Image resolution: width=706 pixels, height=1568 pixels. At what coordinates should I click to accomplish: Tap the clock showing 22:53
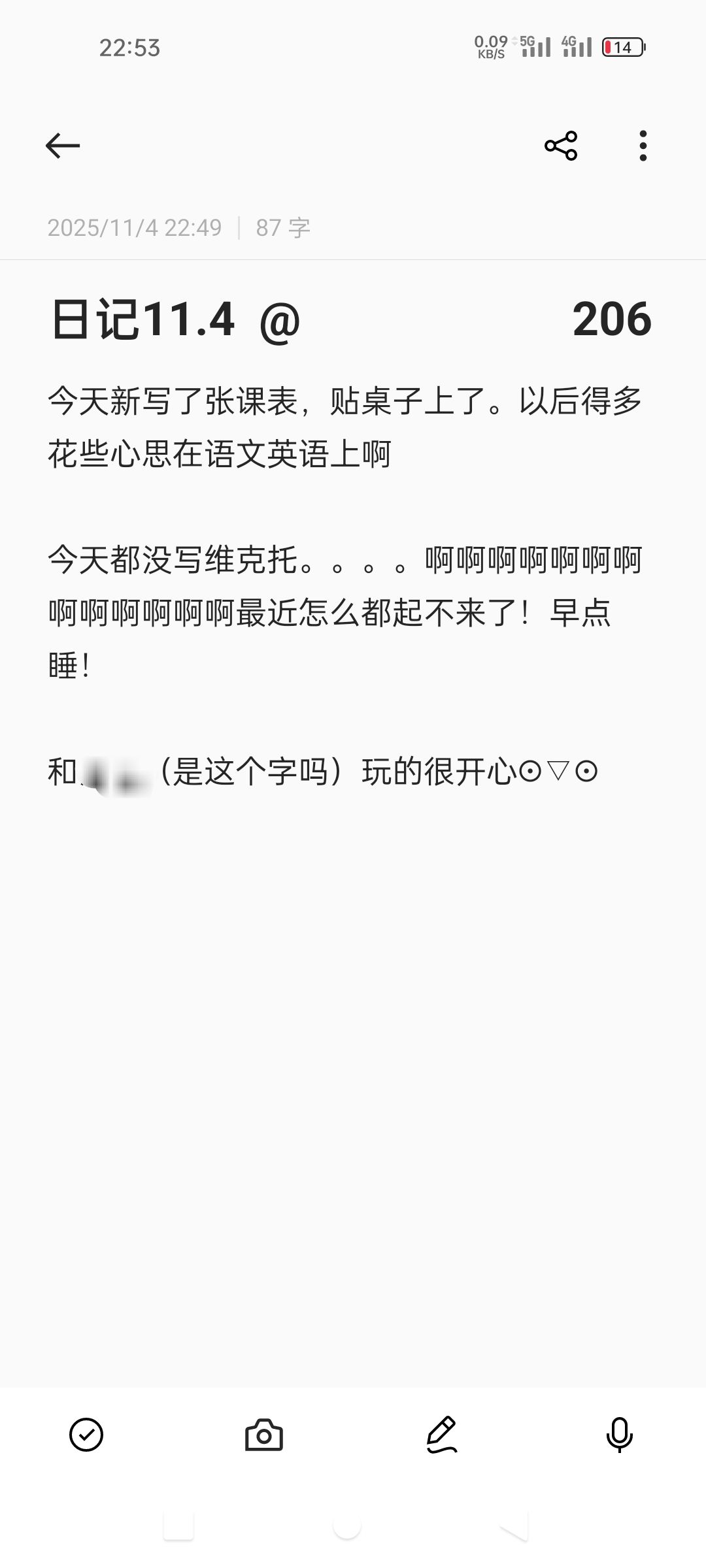coord(129,48)
